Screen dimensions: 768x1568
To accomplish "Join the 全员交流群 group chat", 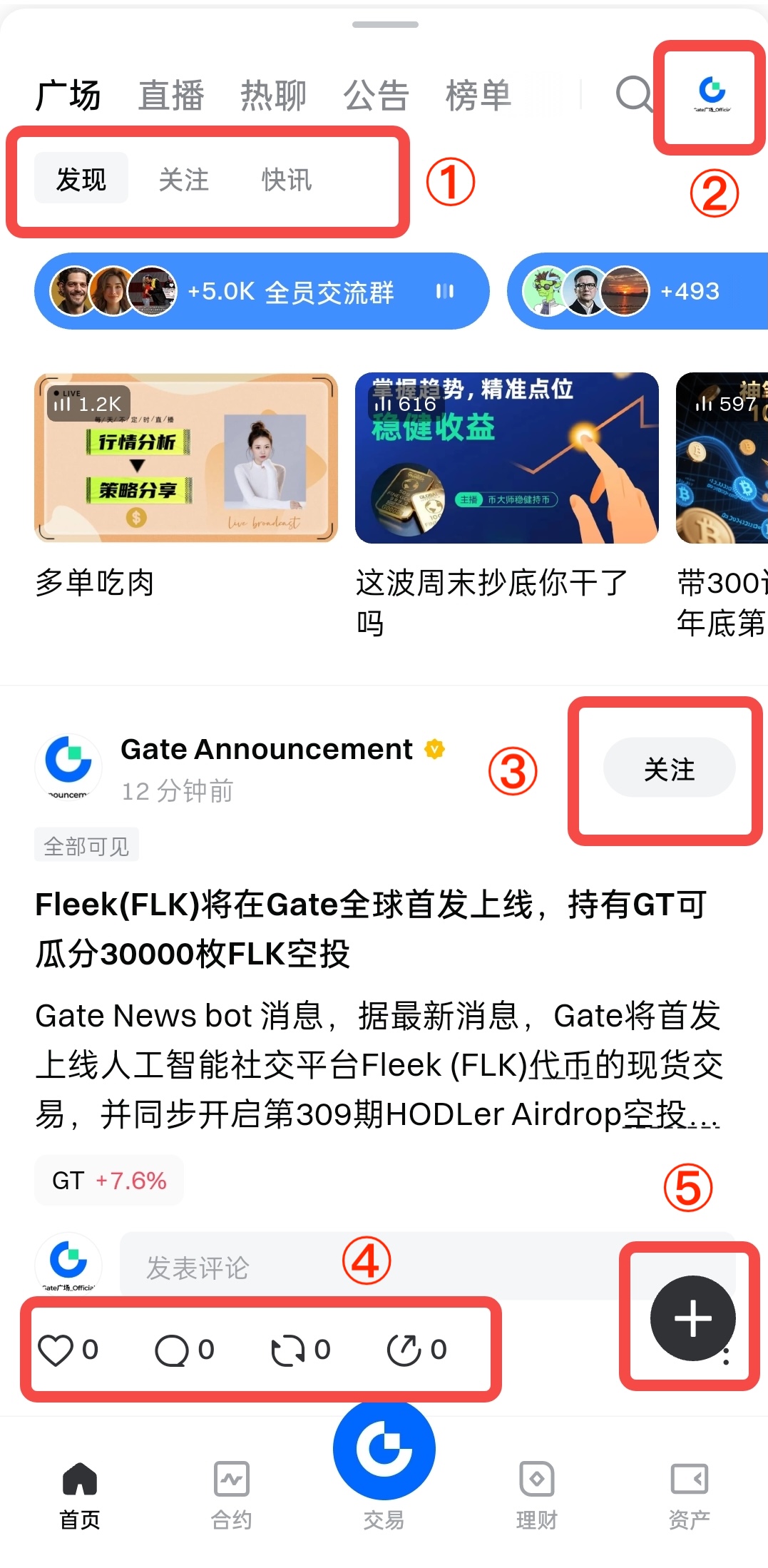I will [261, 291].
